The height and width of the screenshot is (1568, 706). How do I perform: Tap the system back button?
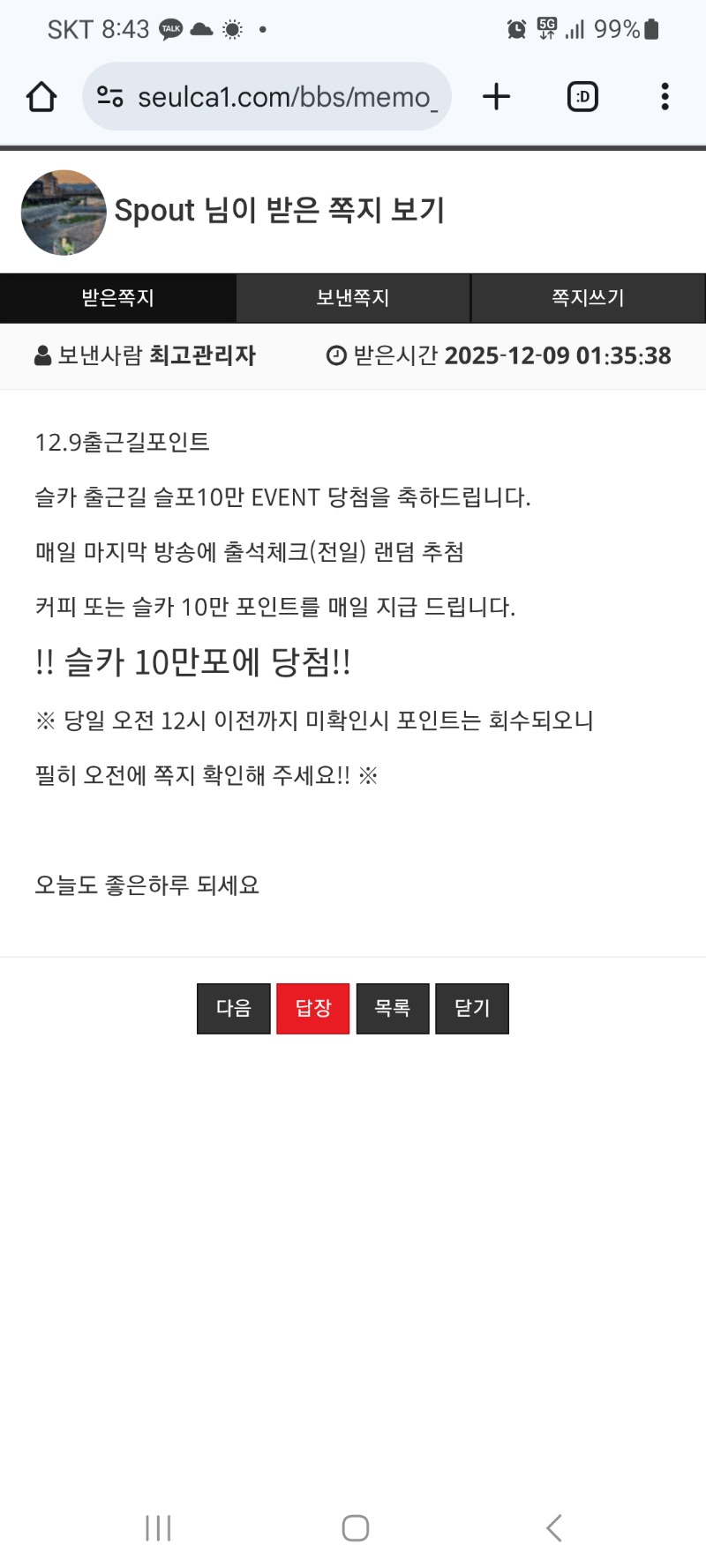[553, 1528]
